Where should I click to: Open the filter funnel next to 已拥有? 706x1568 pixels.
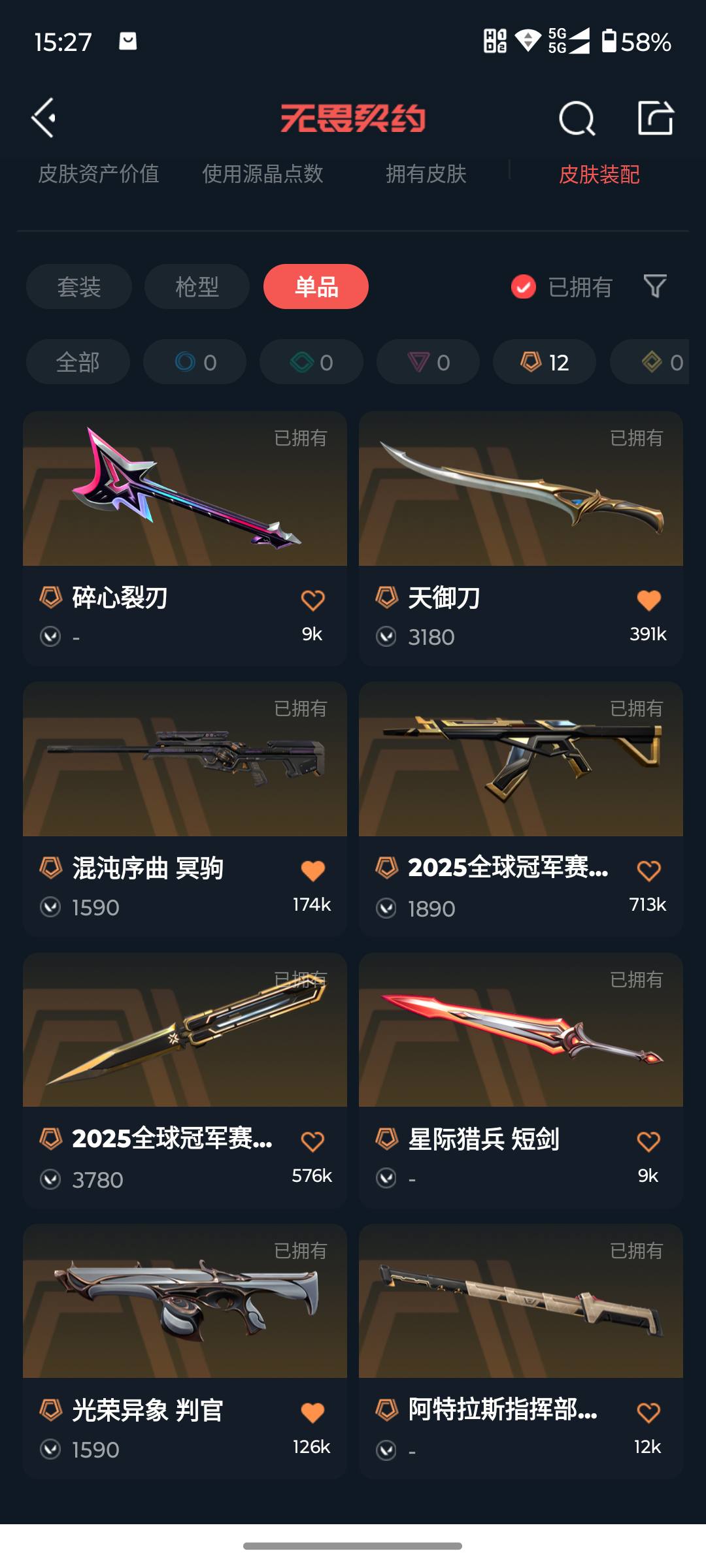click(x=654, y=287)
